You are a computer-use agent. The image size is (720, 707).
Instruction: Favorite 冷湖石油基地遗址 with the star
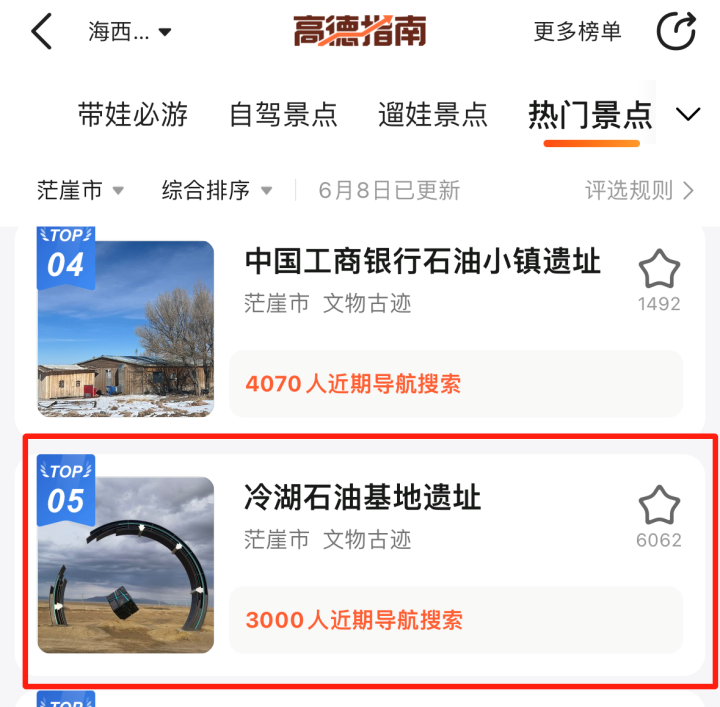point(659,506)
